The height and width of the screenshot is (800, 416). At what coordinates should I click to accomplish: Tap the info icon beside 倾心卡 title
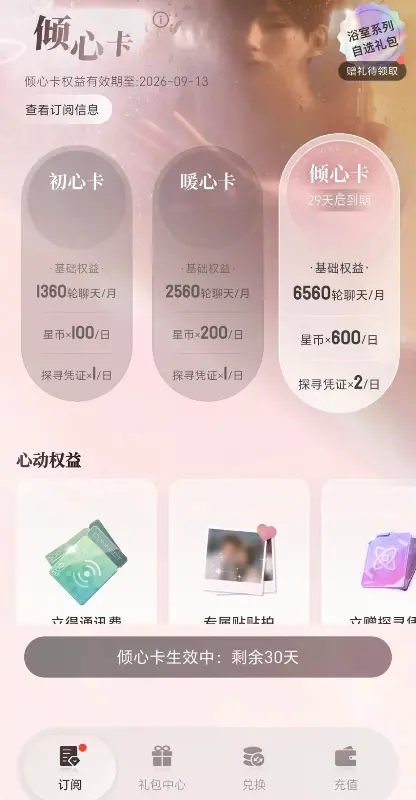[160, 20]
